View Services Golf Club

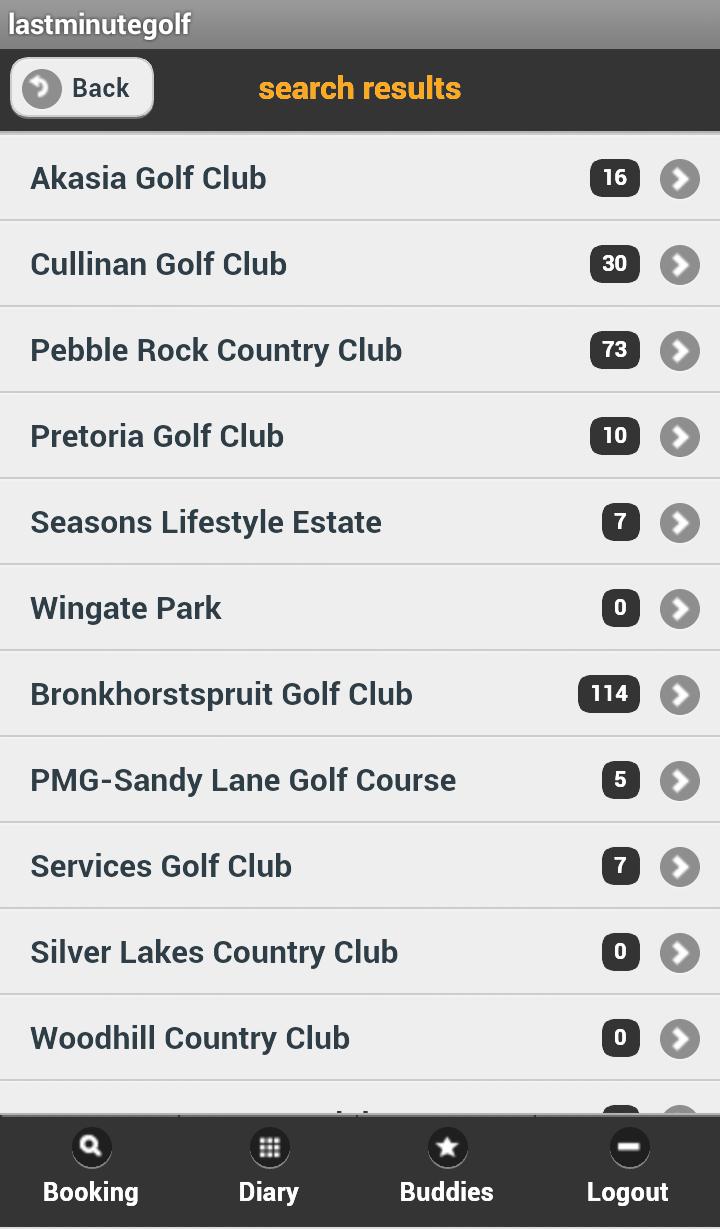360,866
